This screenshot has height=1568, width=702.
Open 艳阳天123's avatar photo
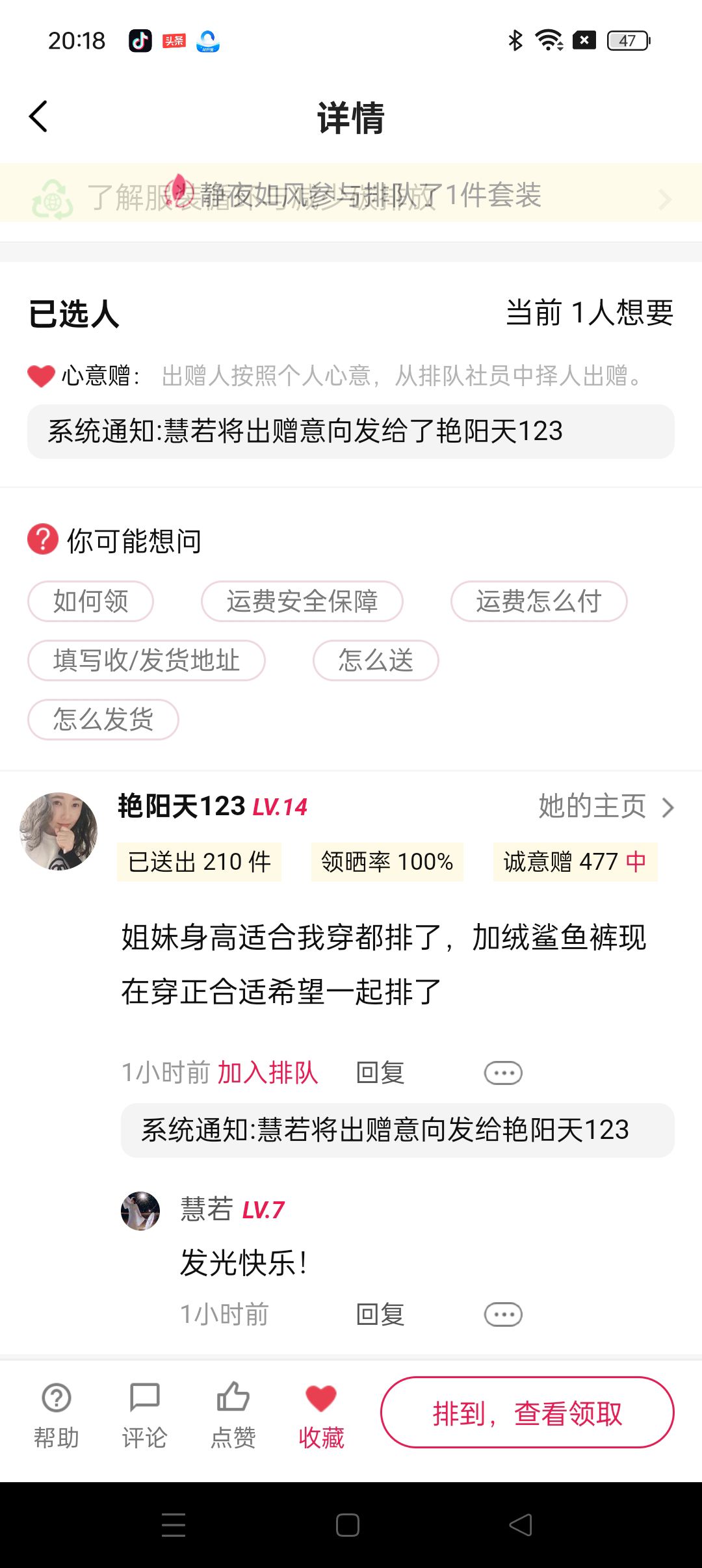[x=58, y=831]
